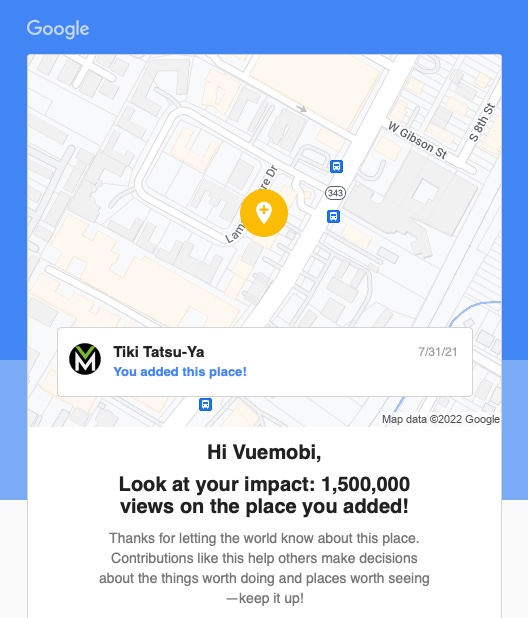
Task: Tap the "You added this place!" link
Action: point(180,372)
